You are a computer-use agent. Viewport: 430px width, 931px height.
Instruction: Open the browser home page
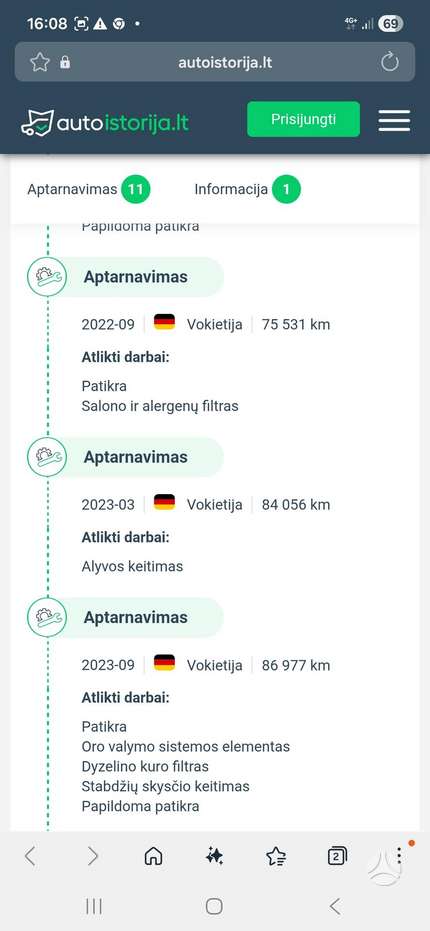coord(153,856)
